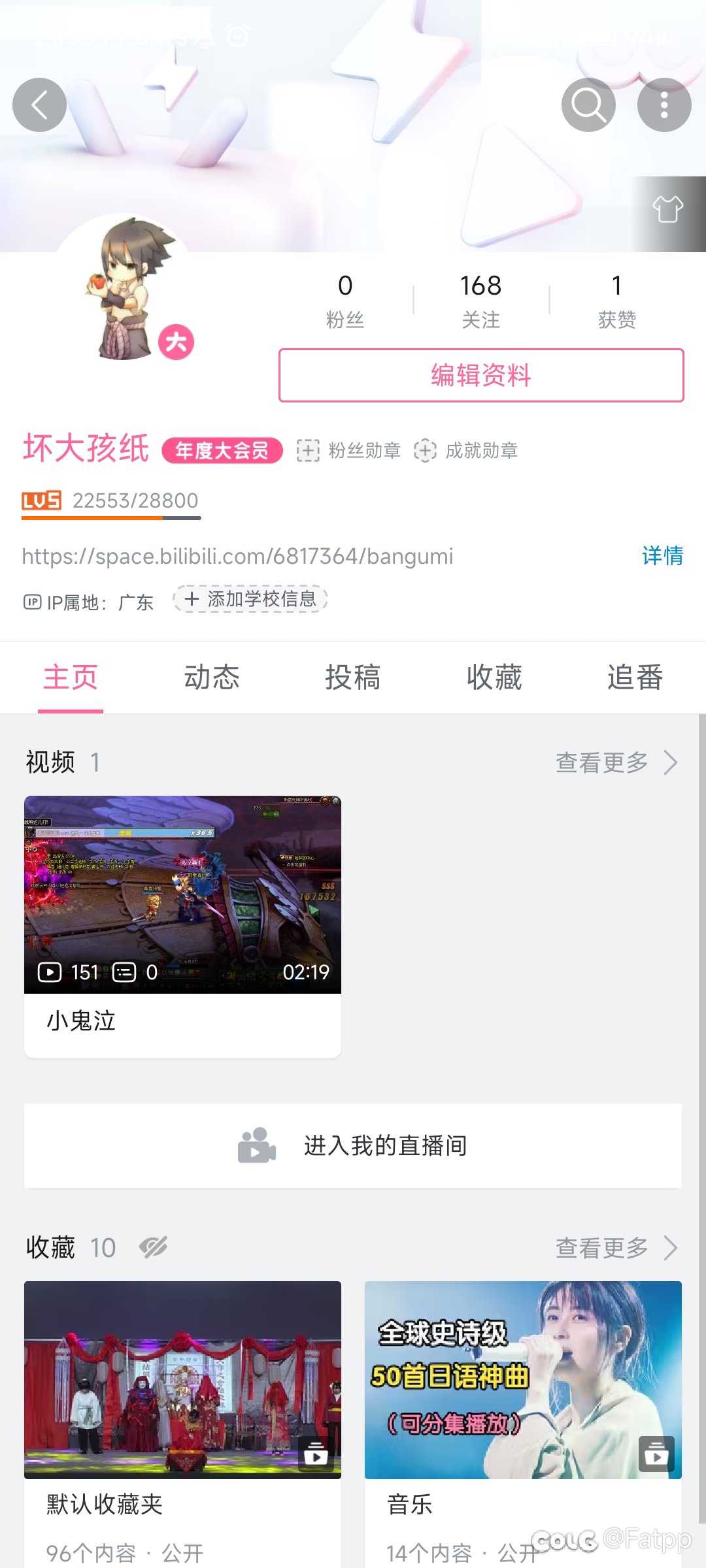
Task: Play the video 小鬼泣
Action: (182, 895)
